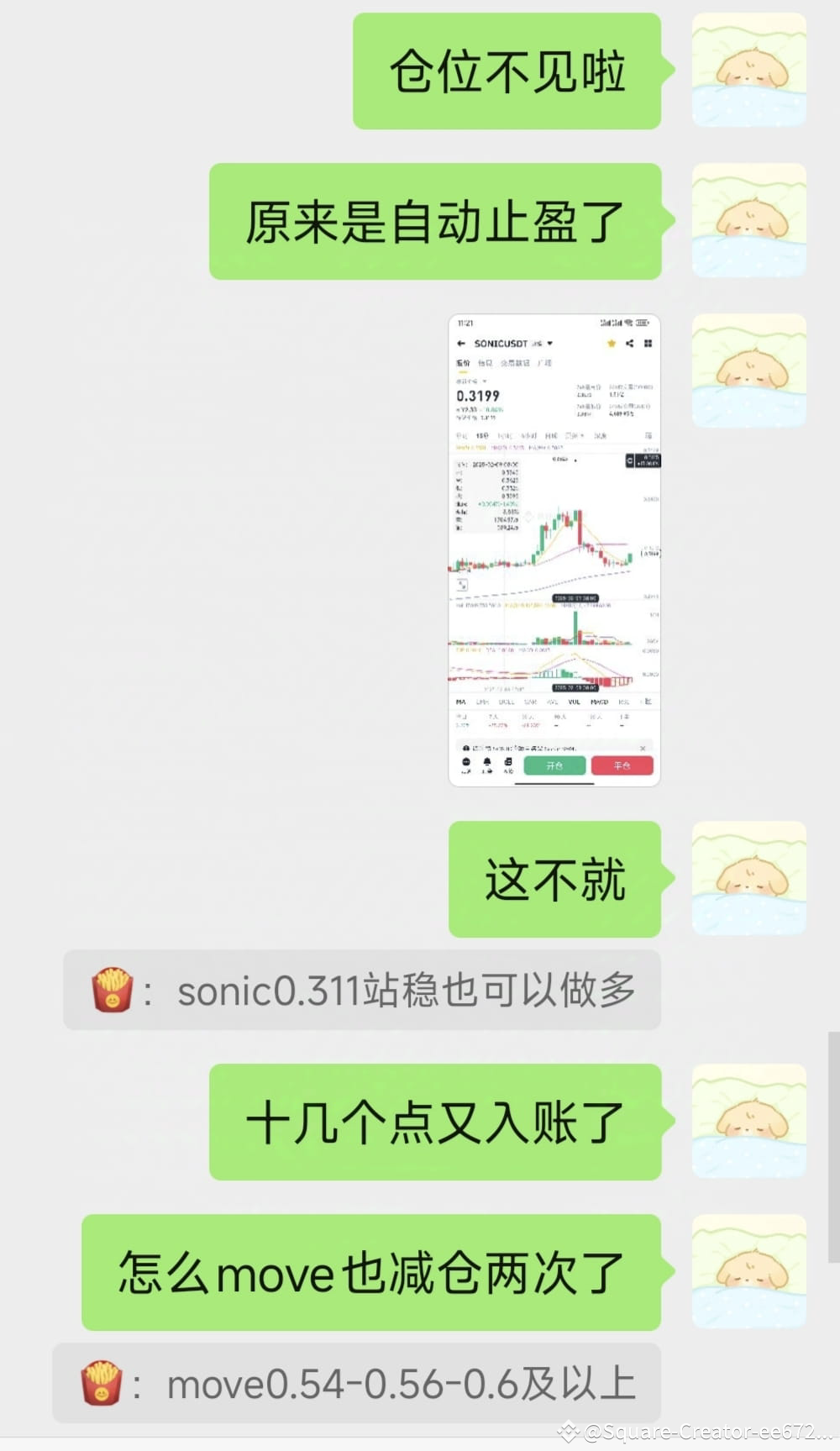
Task: Toggle the VOL indicator
Action: point(574,702)
